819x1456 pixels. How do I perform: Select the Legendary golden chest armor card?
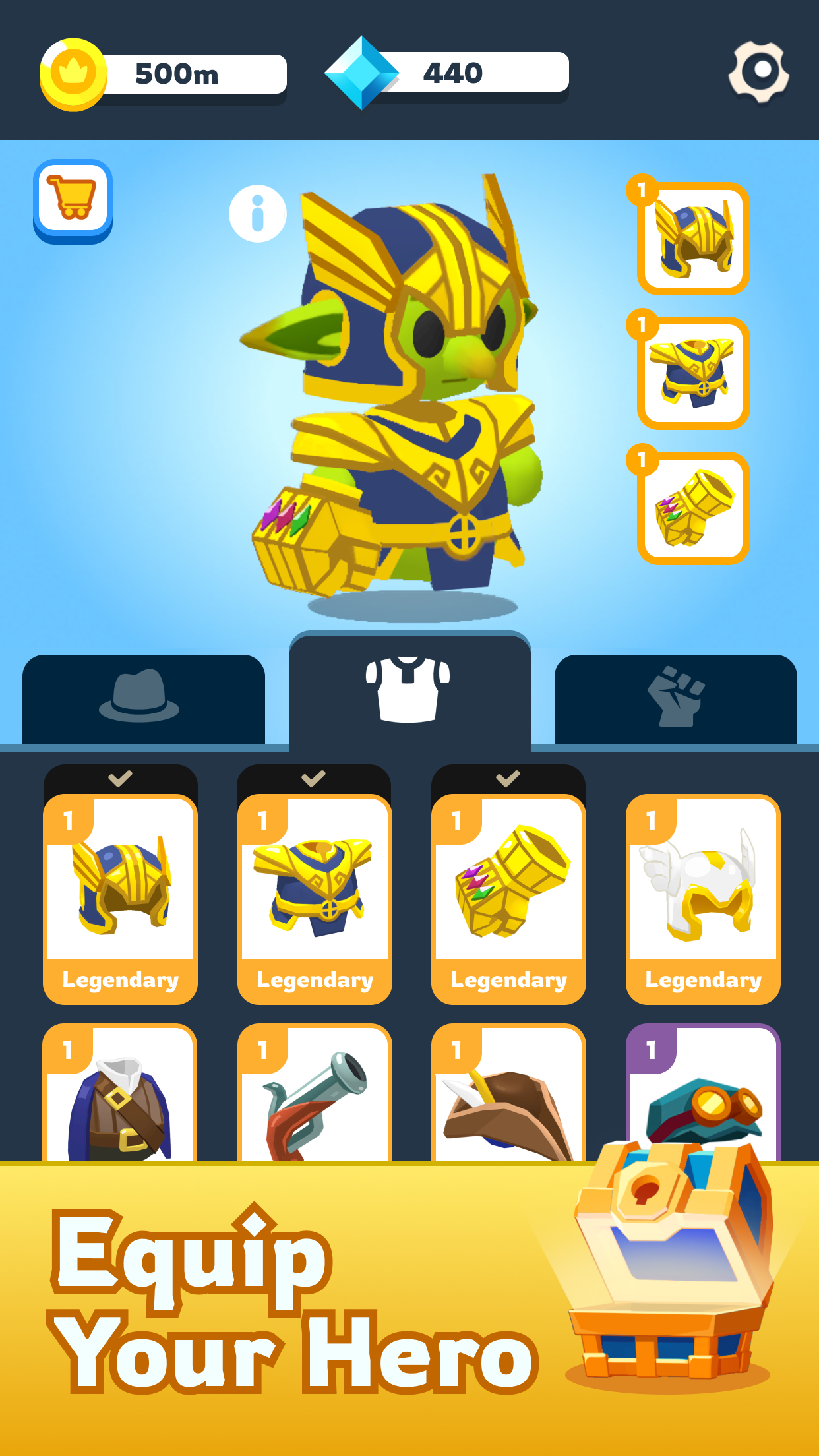click(x=315, y=897)
